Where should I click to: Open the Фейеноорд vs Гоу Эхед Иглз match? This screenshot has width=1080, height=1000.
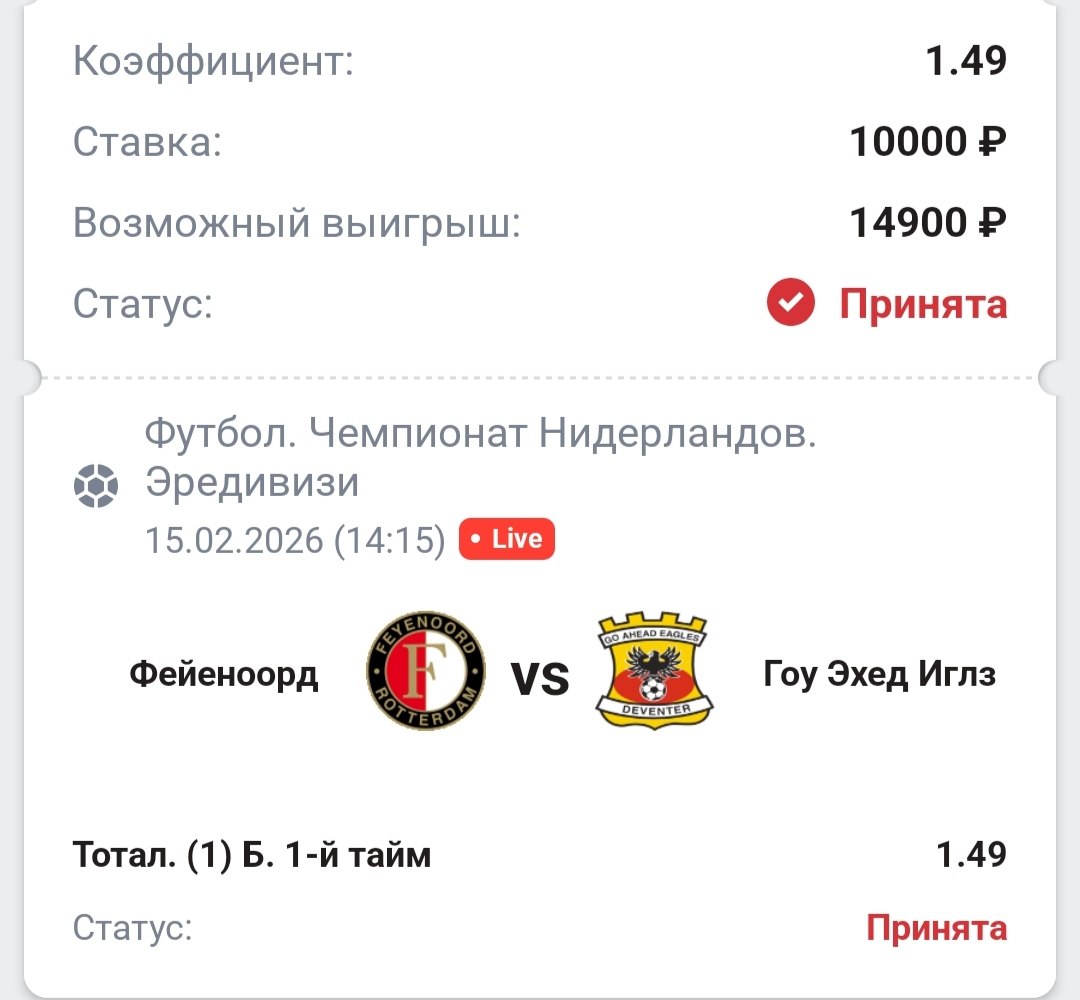[540, 677]
